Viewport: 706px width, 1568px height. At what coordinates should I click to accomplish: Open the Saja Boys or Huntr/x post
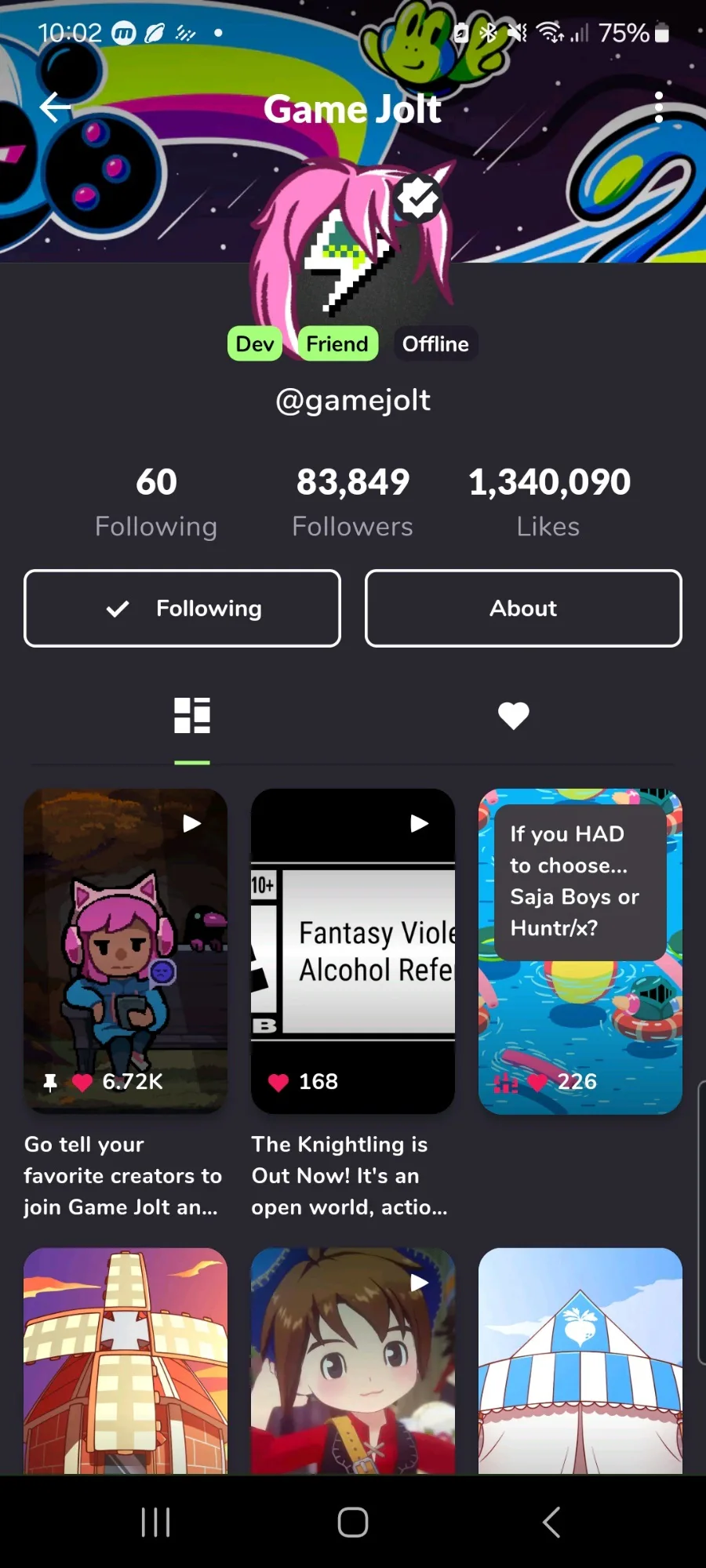point(580,951)
